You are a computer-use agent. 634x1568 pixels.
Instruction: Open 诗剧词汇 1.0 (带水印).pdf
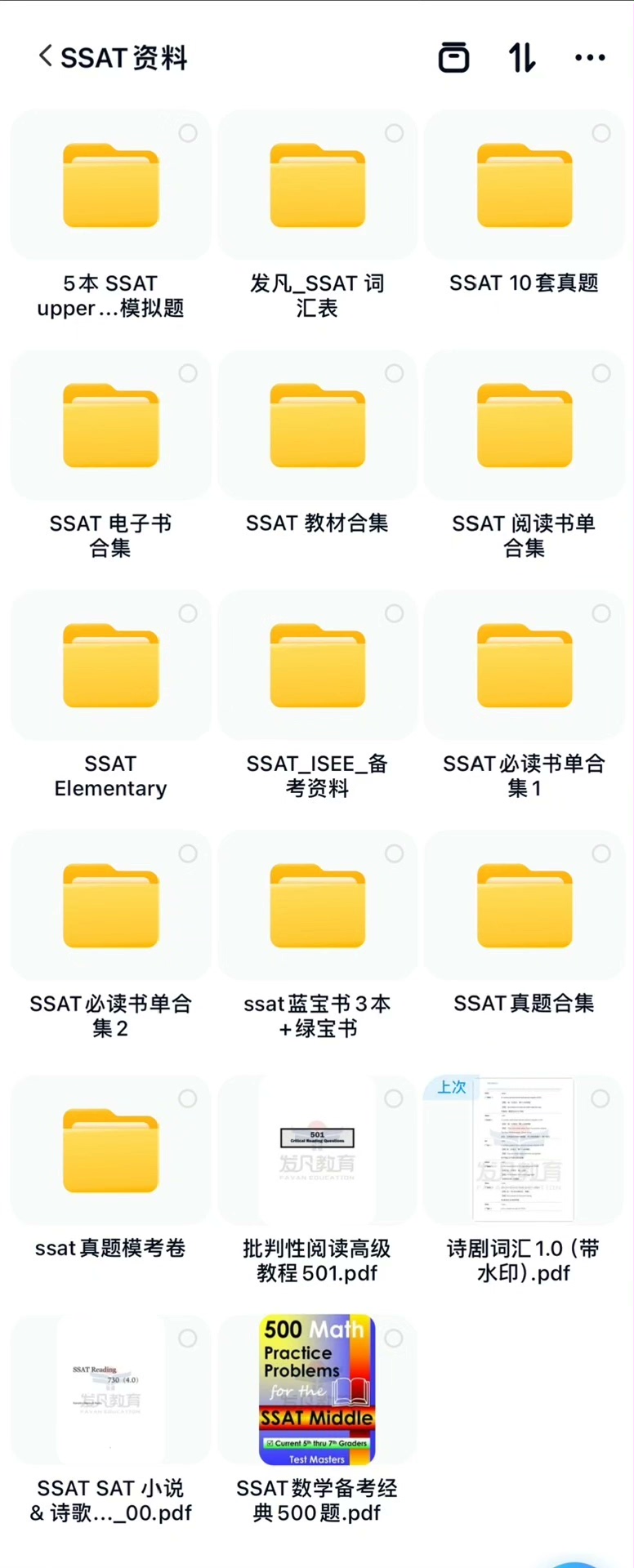pos(525,1151)
